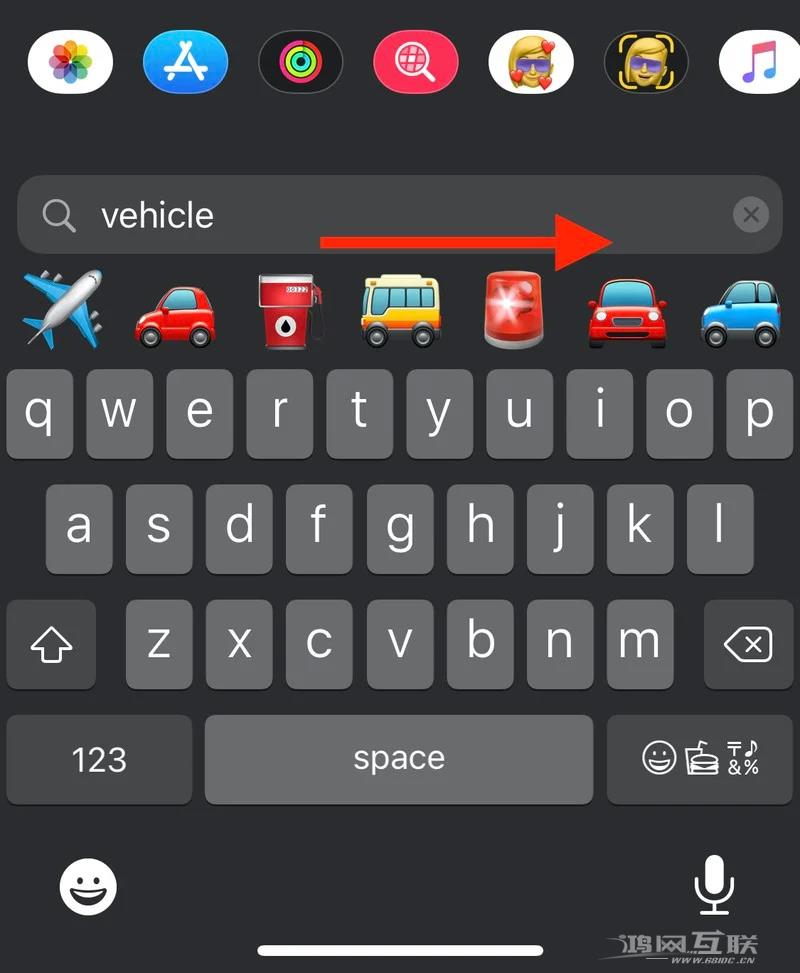
Task: Open the App Store icon
Action: (185, 62)
